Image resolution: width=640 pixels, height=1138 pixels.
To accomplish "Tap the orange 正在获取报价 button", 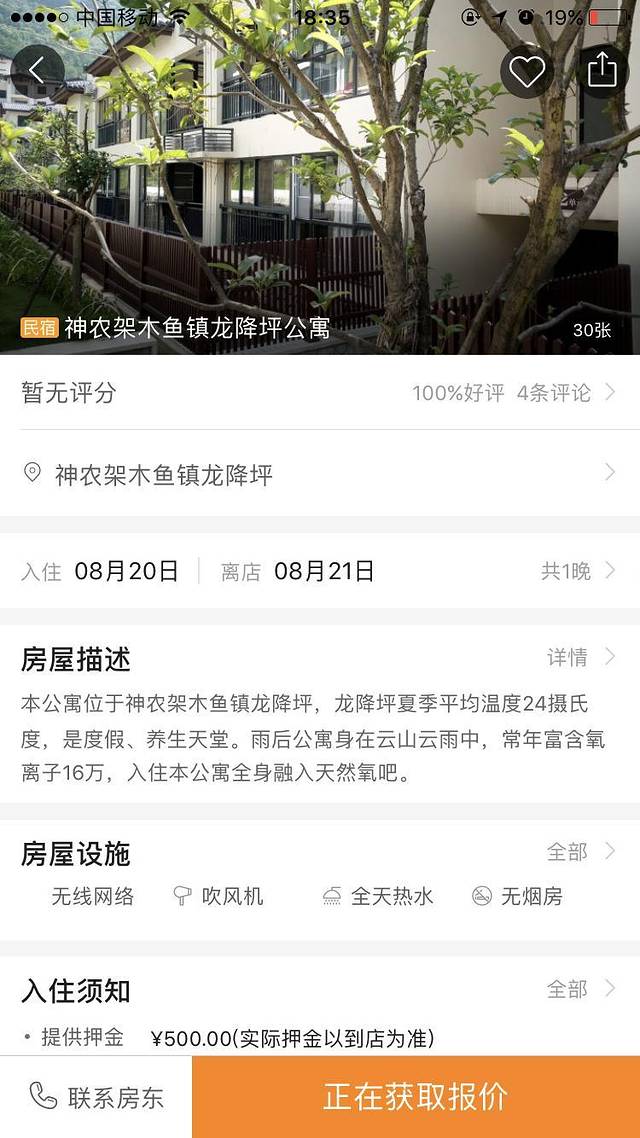I will point(416,1097).
